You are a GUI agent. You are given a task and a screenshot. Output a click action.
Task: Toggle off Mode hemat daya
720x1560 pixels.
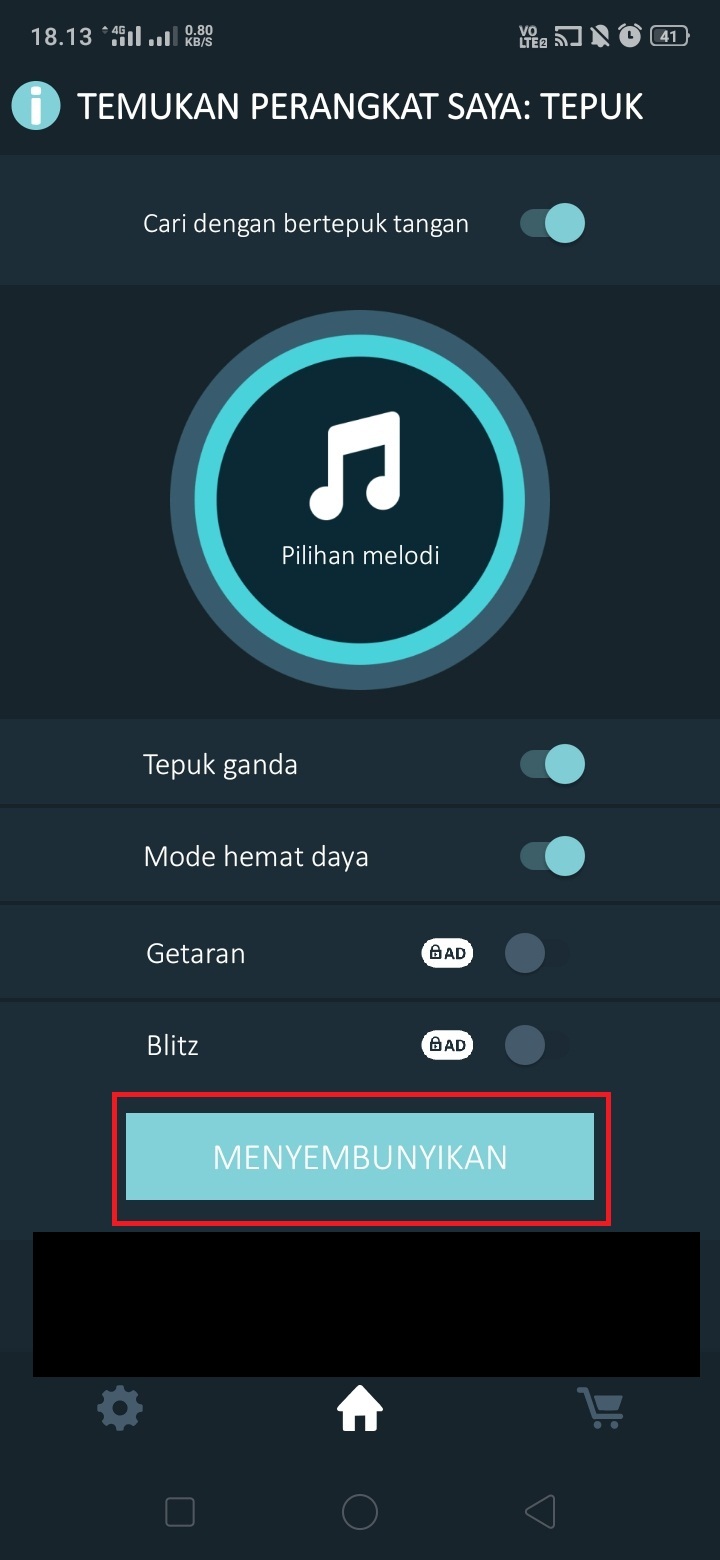click(553, 857)
